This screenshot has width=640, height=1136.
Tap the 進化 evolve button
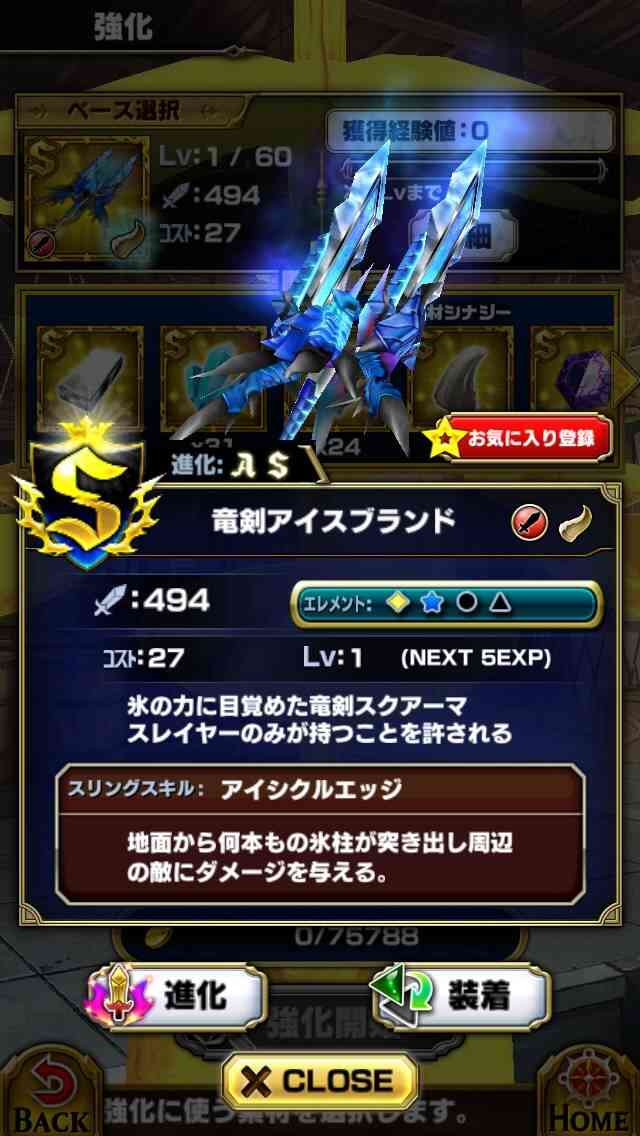(178, 996)
